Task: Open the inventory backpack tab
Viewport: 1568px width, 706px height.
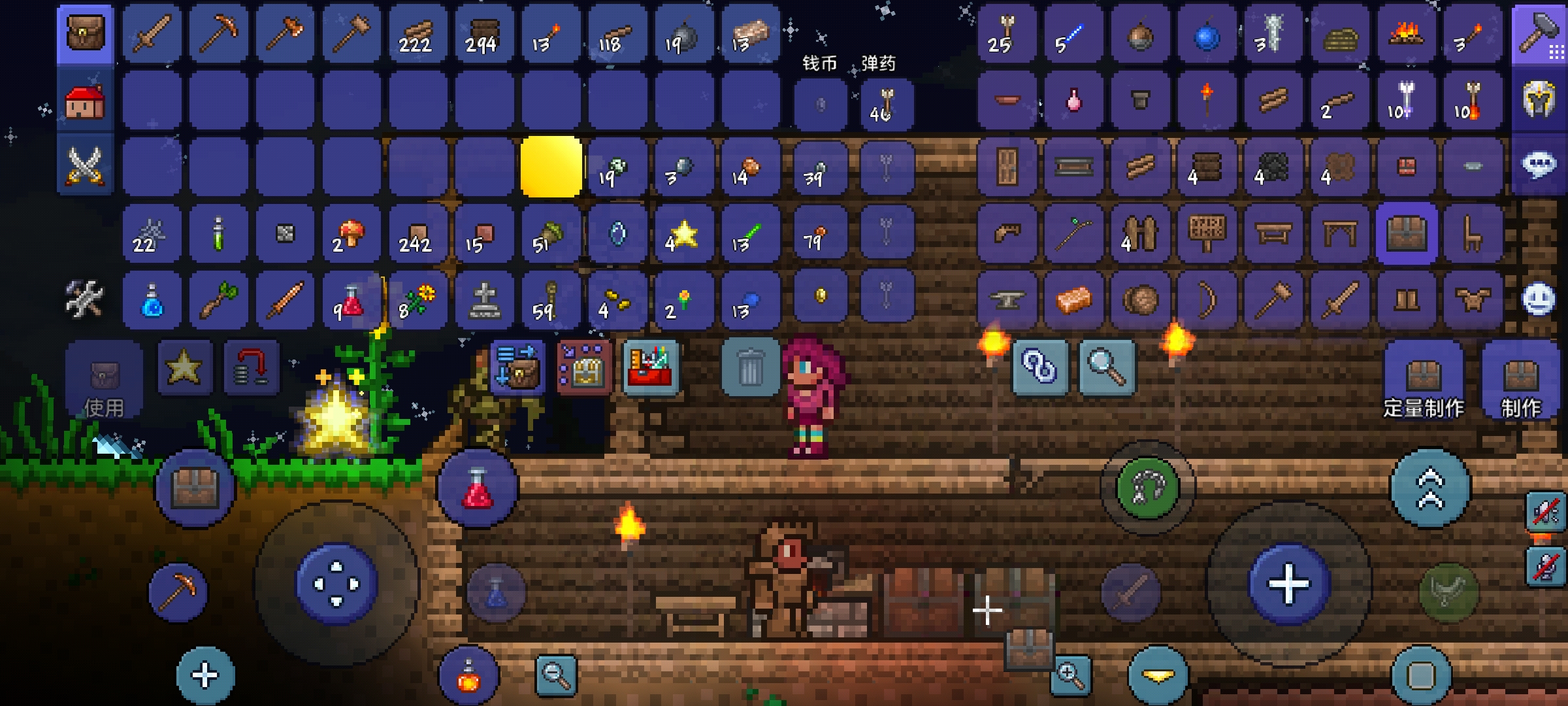Action: [x=85, y=34]
